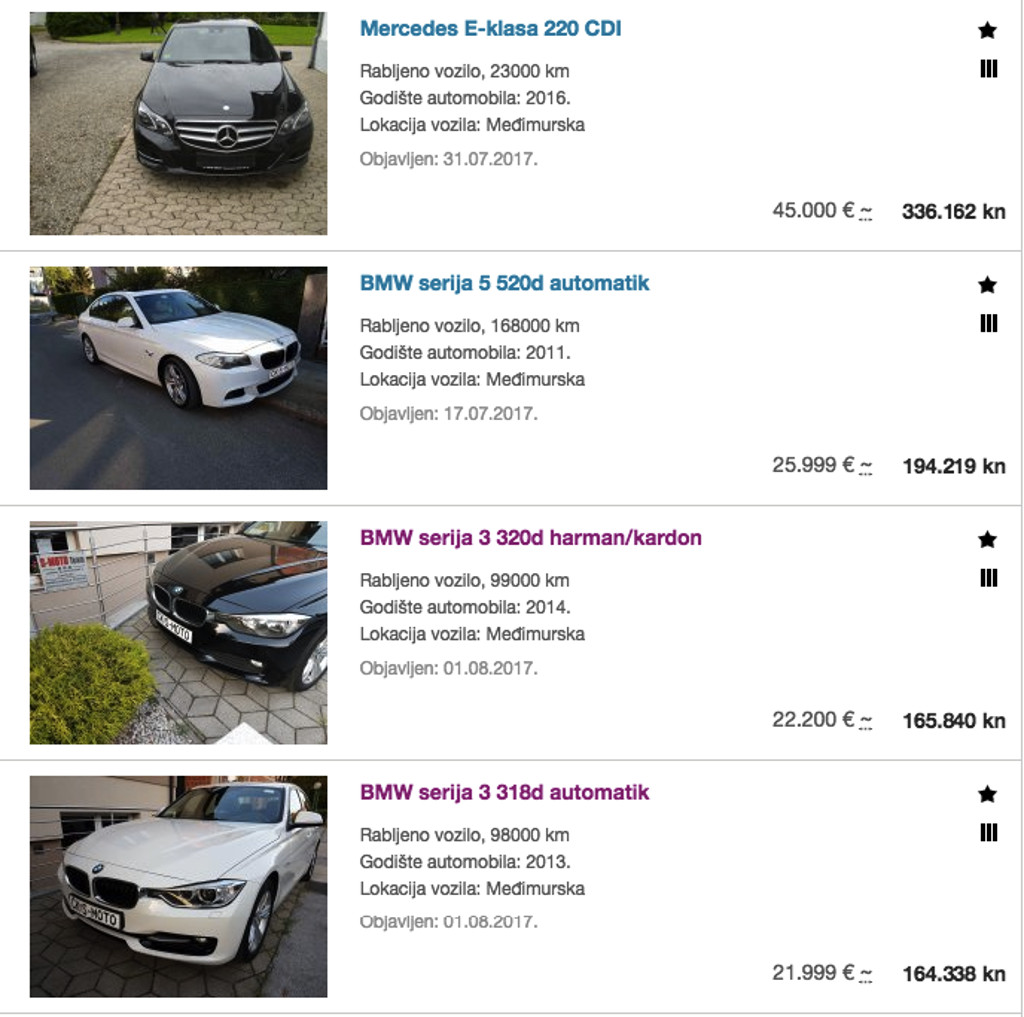Open the BMW serija 3 318d automatik listing
The width and height of the screenshot is (1024, 1017).
[x=504, y=793]
